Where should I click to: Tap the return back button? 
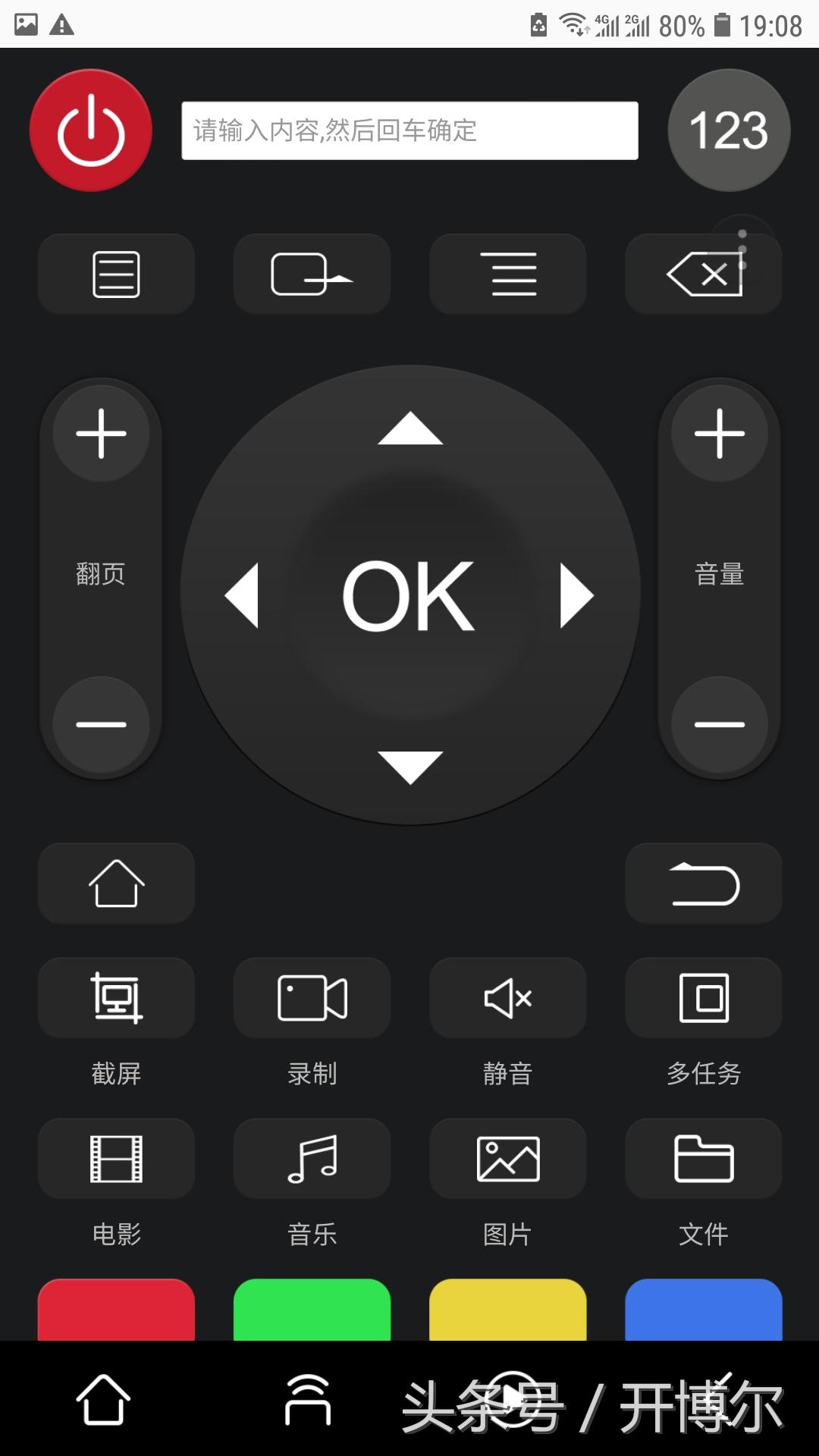[x=703, y=883]
